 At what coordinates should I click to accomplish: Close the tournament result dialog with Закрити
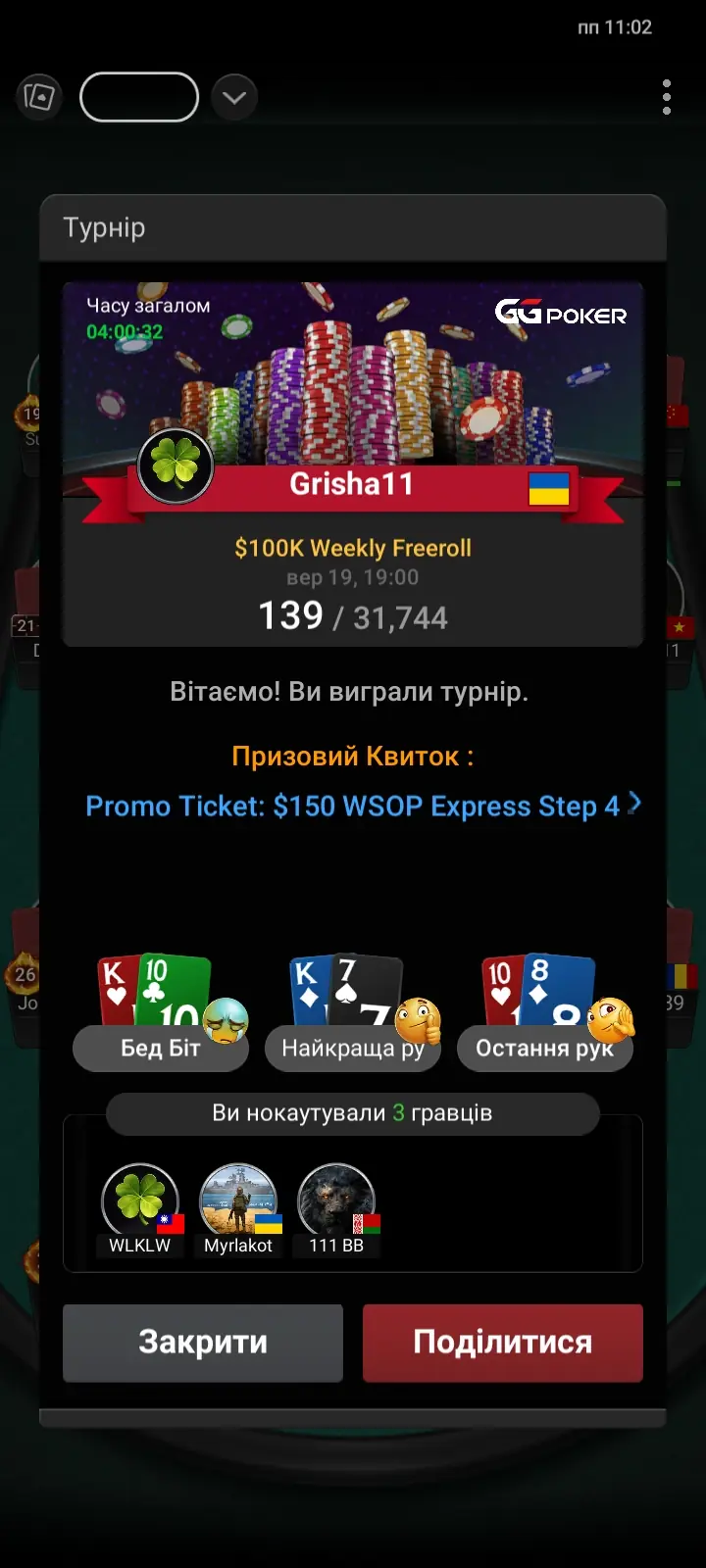pos(203,1343)
